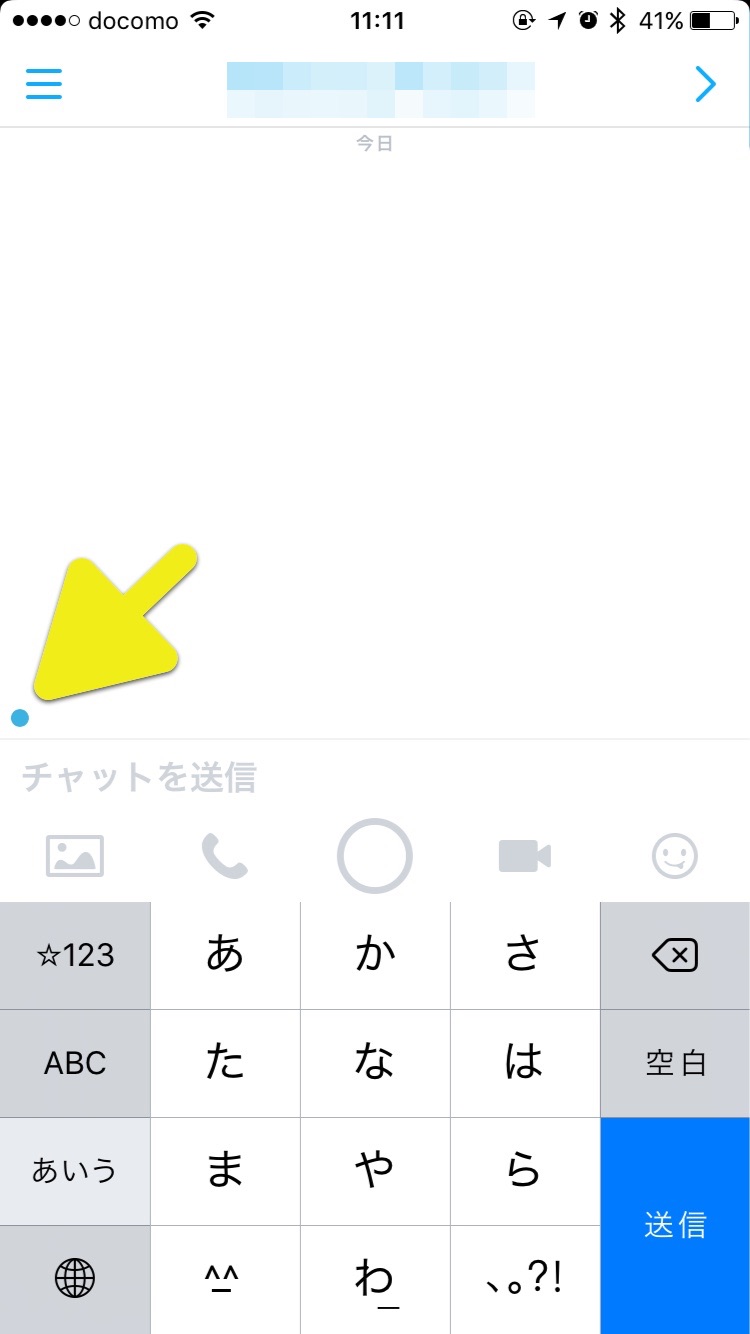Tap the right chevron arrow at top
Screen dimensions: 750x1334
click(x=705, y=85)
